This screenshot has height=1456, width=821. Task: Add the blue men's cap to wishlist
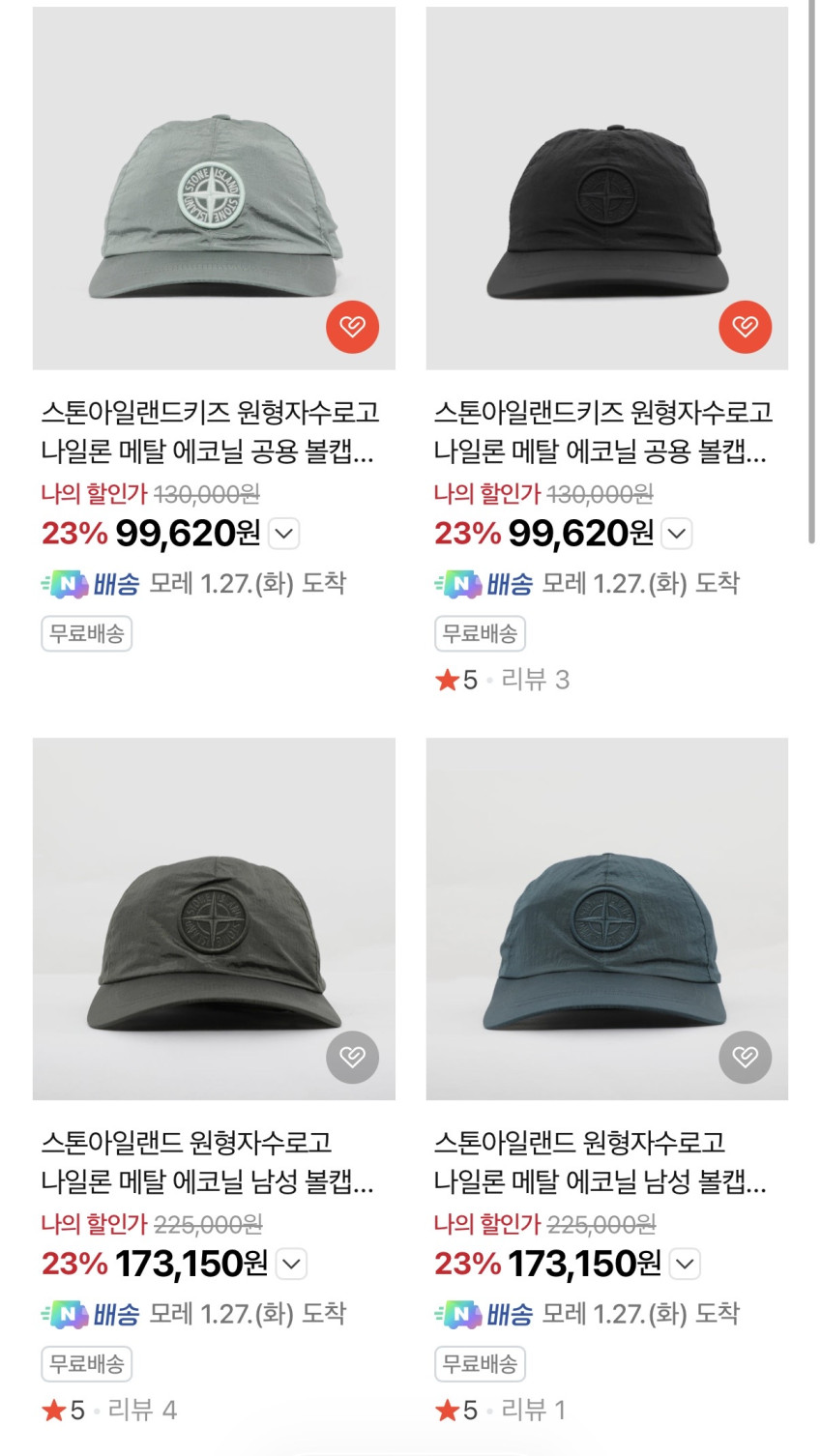pos(745,1057)
